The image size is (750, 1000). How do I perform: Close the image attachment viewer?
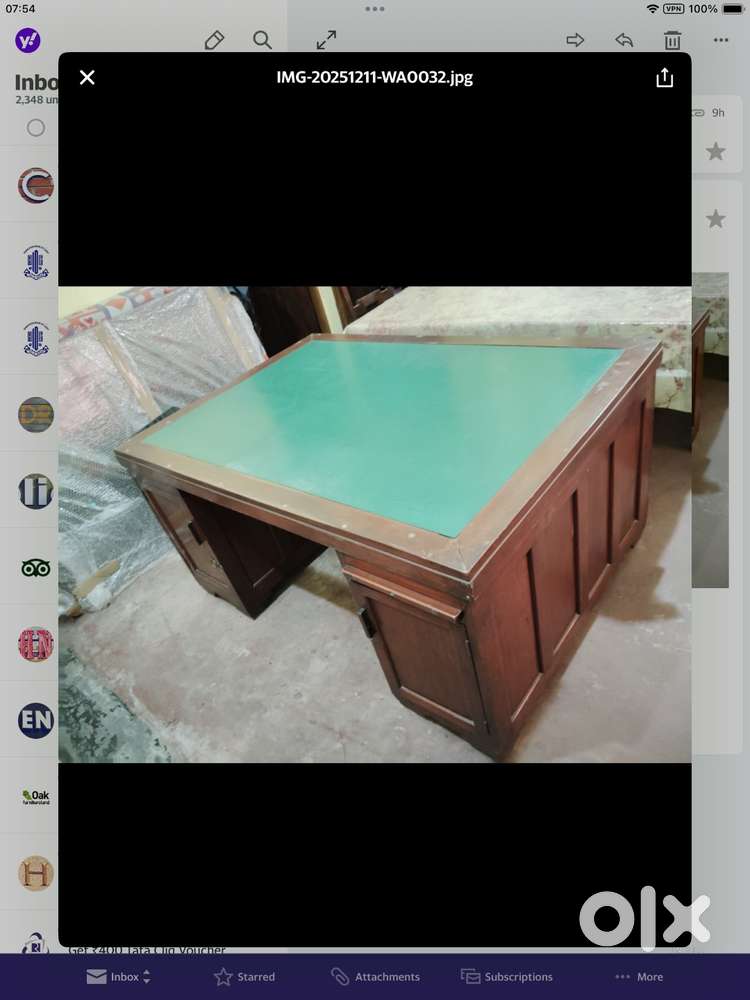coord(87,78)
